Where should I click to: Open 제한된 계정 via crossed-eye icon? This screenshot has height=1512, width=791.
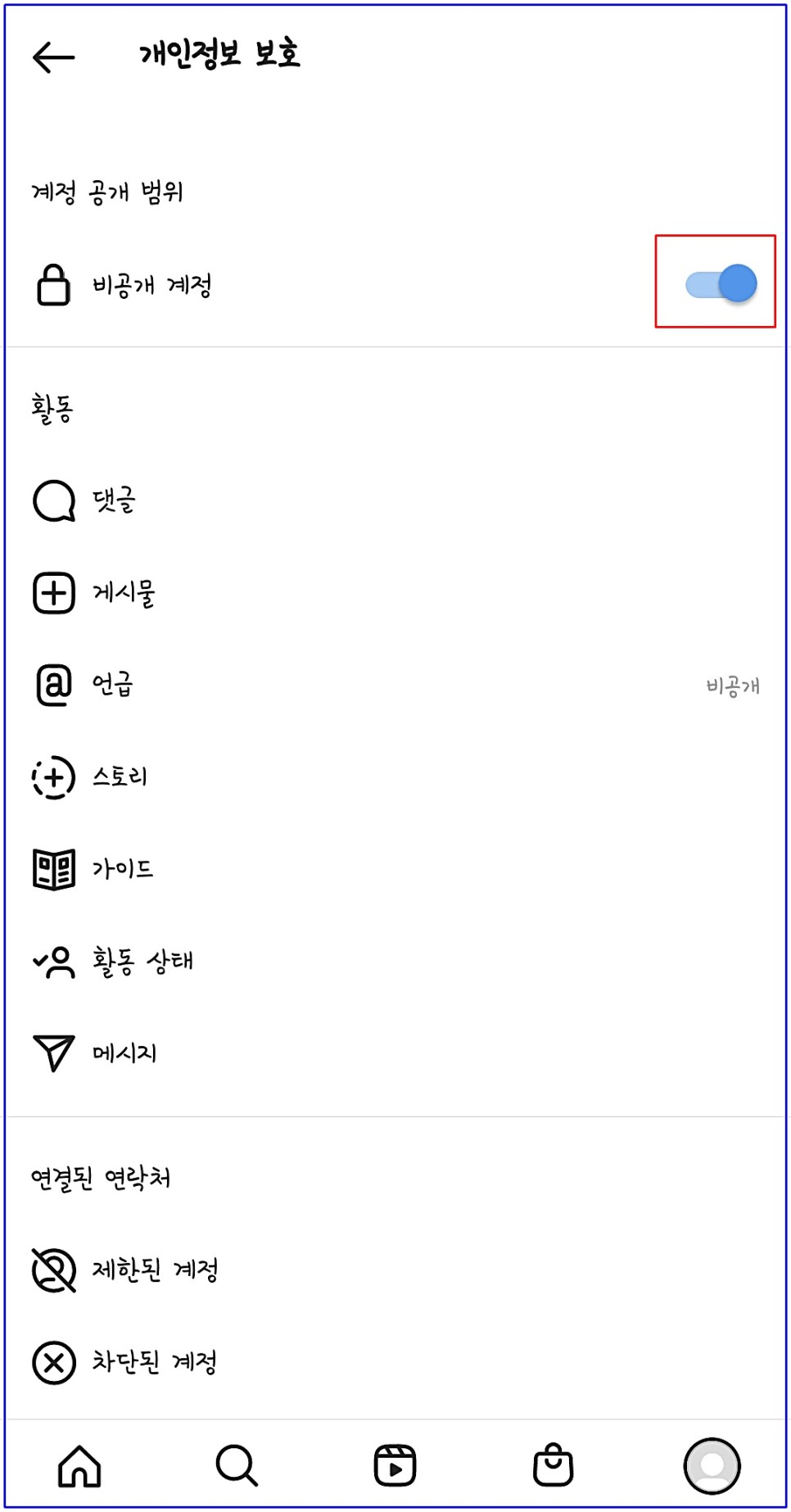(52, 1269)
